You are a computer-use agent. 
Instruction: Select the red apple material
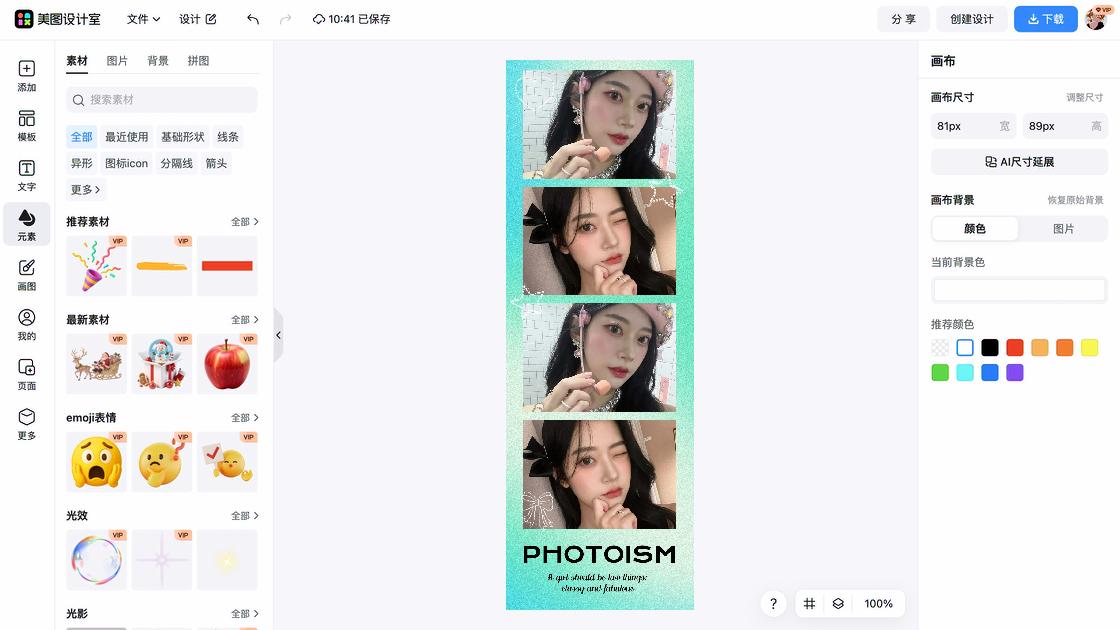(227, 364)
